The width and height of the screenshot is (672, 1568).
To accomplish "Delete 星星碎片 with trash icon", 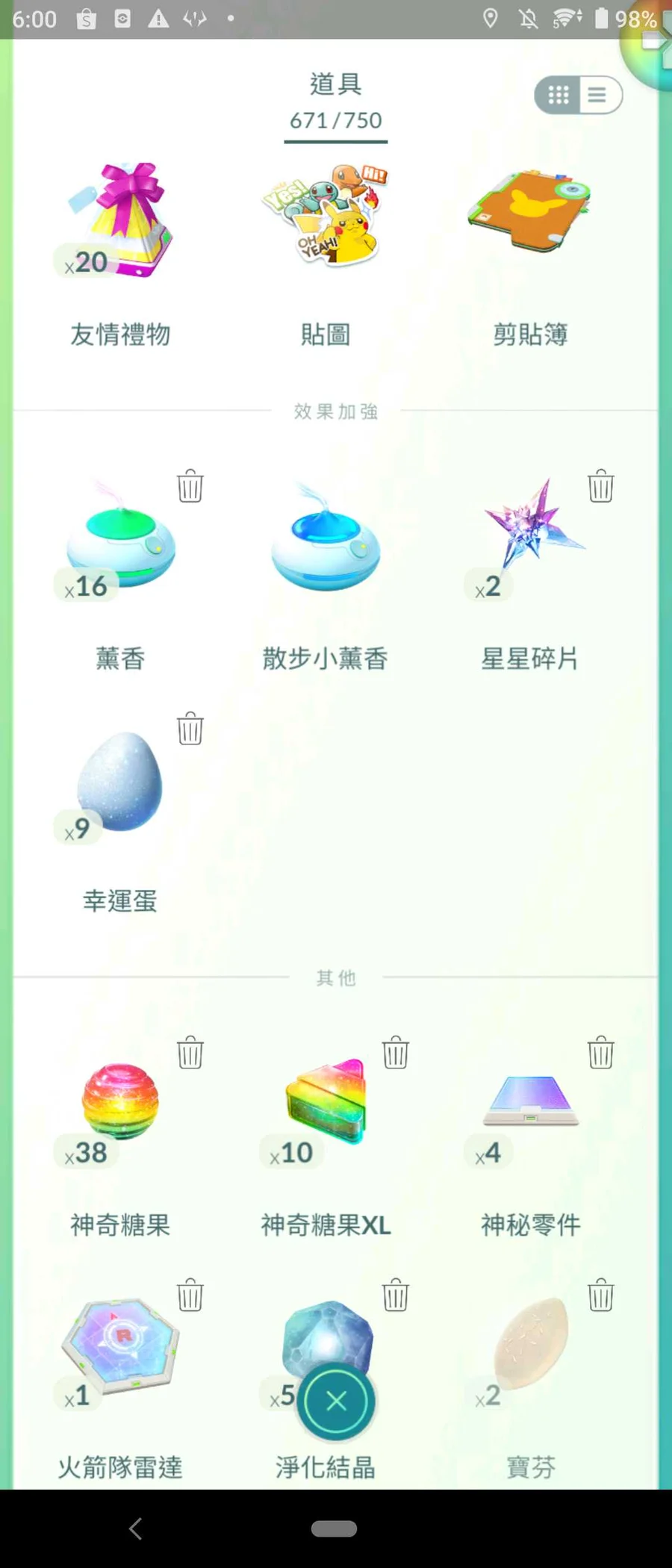I will [x=601, y=486].
